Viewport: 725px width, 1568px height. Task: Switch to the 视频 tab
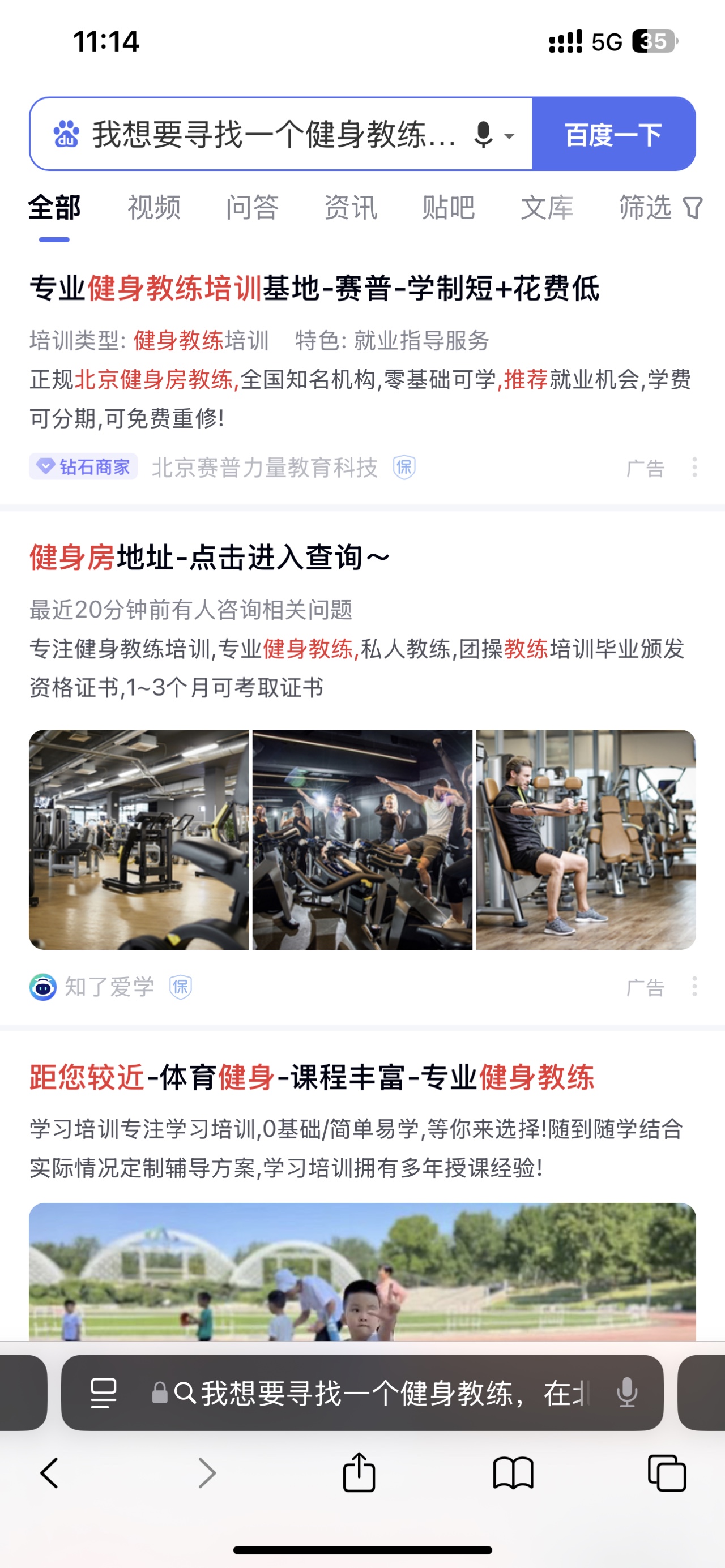(x=154, y=208)
